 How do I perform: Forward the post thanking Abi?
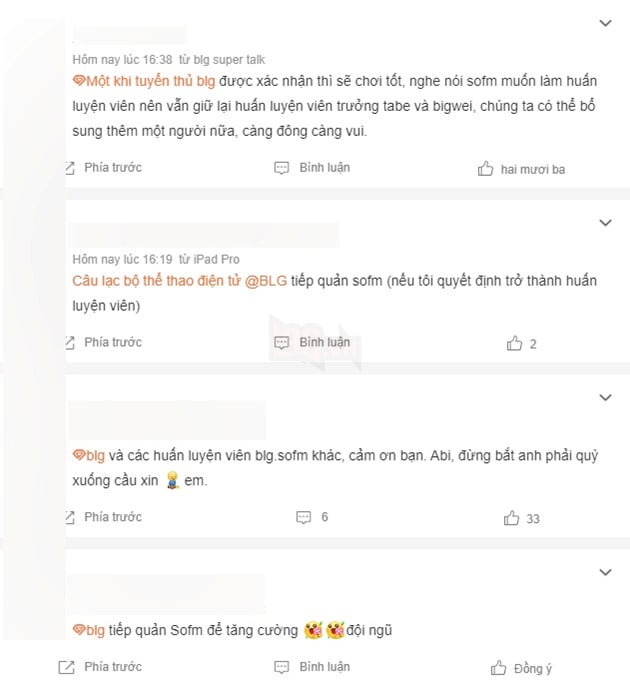(102, 517)
